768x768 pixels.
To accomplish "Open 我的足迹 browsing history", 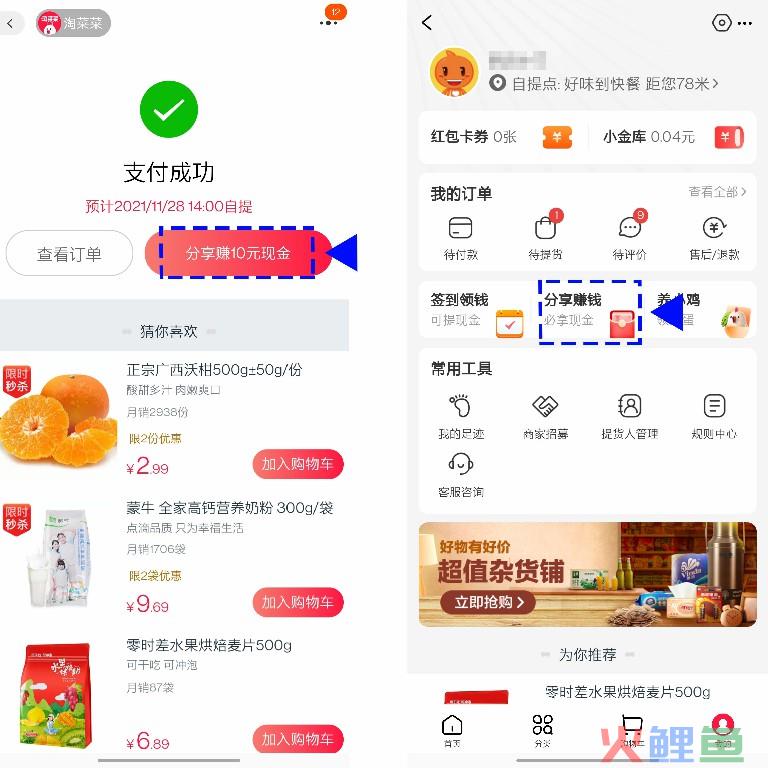I will (461, 416).
